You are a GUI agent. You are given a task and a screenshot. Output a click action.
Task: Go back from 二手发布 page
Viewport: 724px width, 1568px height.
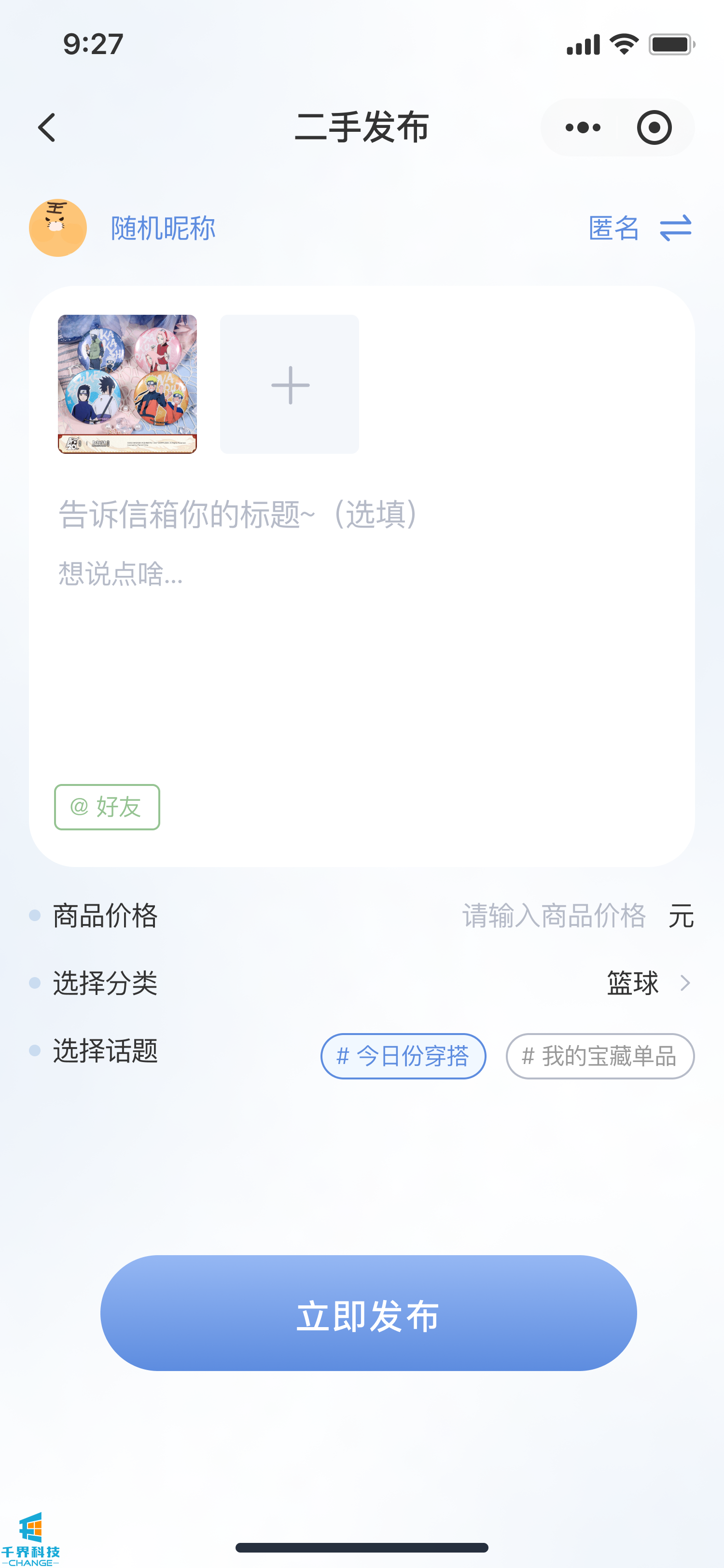pyautogui.click(x=47, y=127)
